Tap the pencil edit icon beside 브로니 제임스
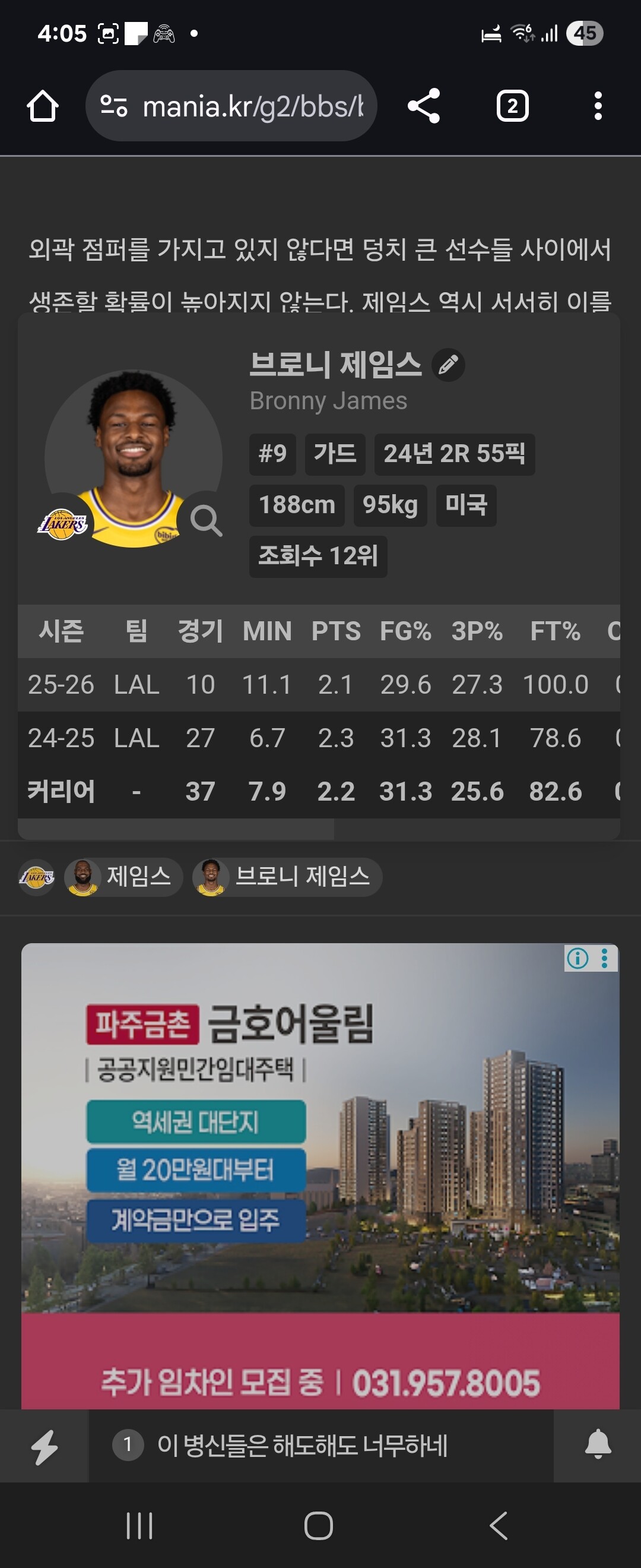The width and height of the screenshot is (641, 1568). point(448,365)
